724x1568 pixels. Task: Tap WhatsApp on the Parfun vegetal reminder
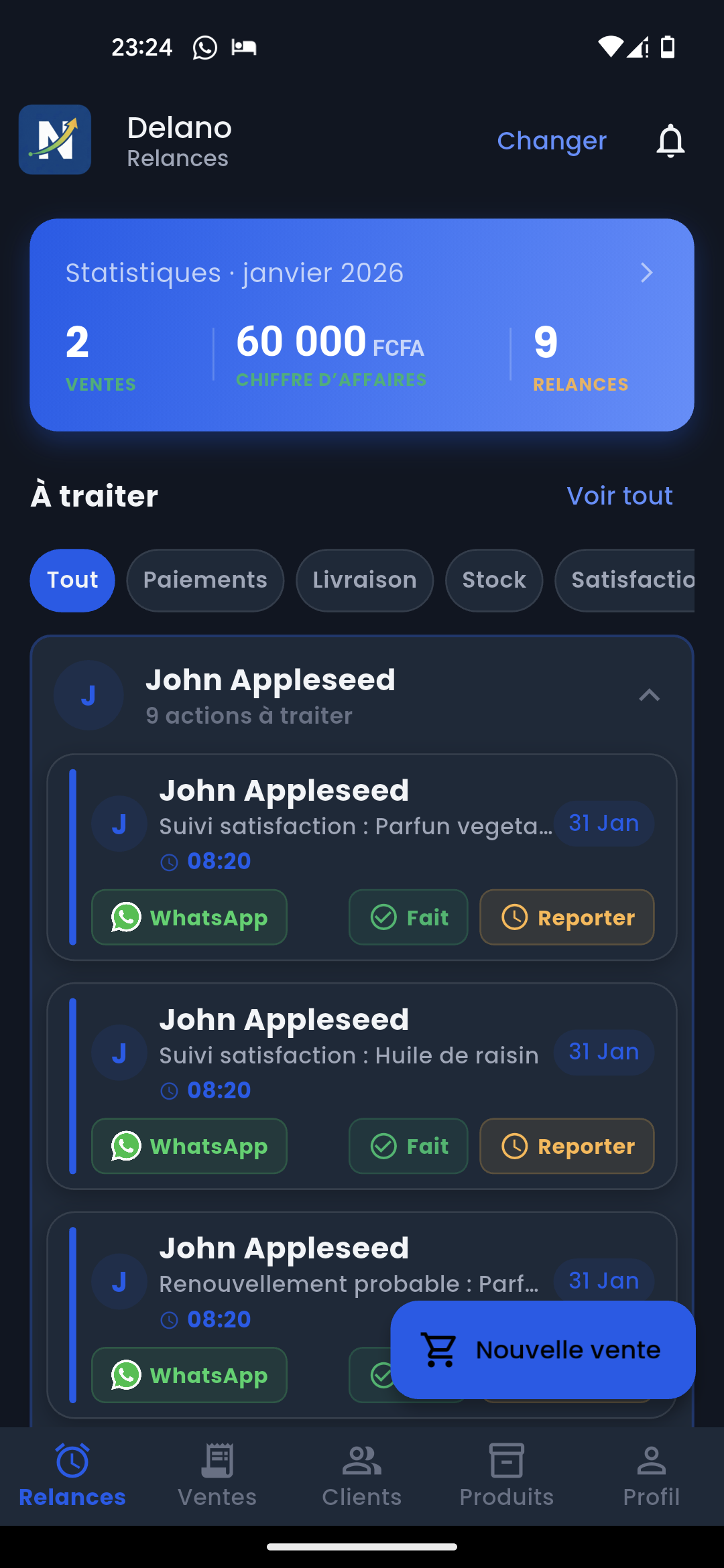tap(188, 917)
